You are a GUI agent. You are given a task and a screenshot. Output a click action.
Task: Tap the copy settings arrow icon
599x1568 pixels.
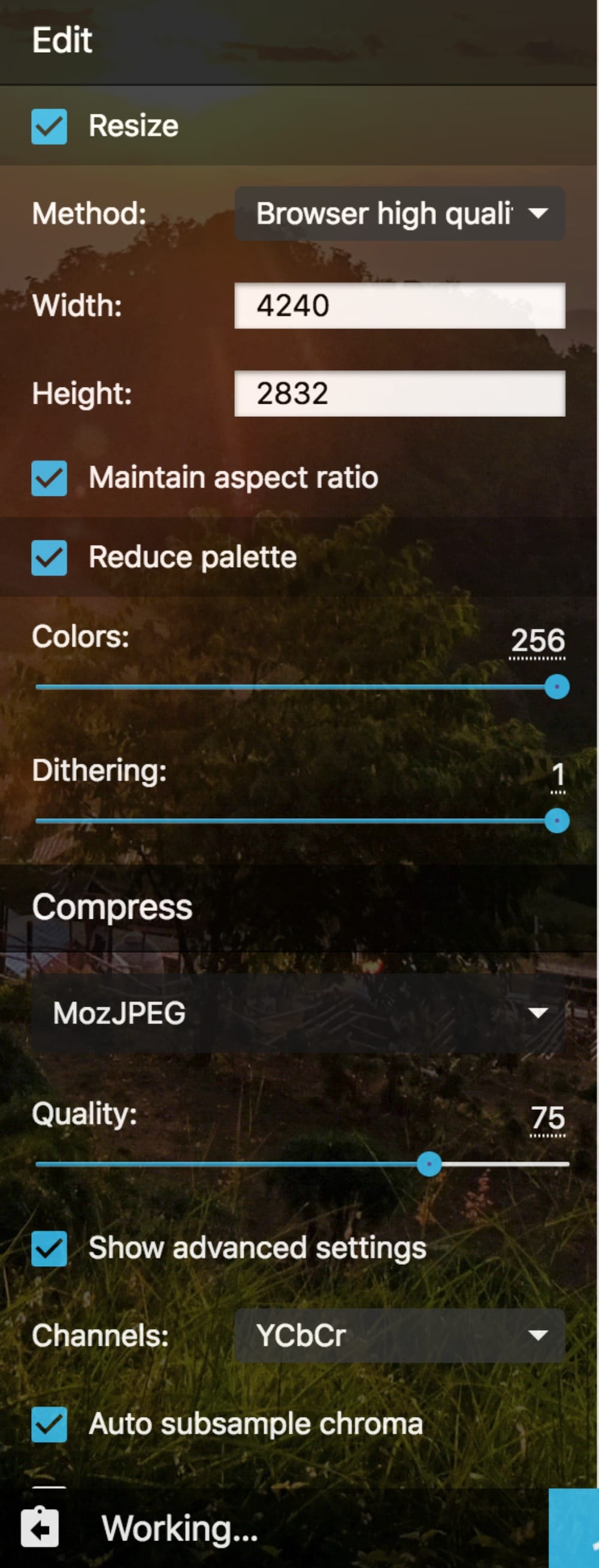(40, 1527)
